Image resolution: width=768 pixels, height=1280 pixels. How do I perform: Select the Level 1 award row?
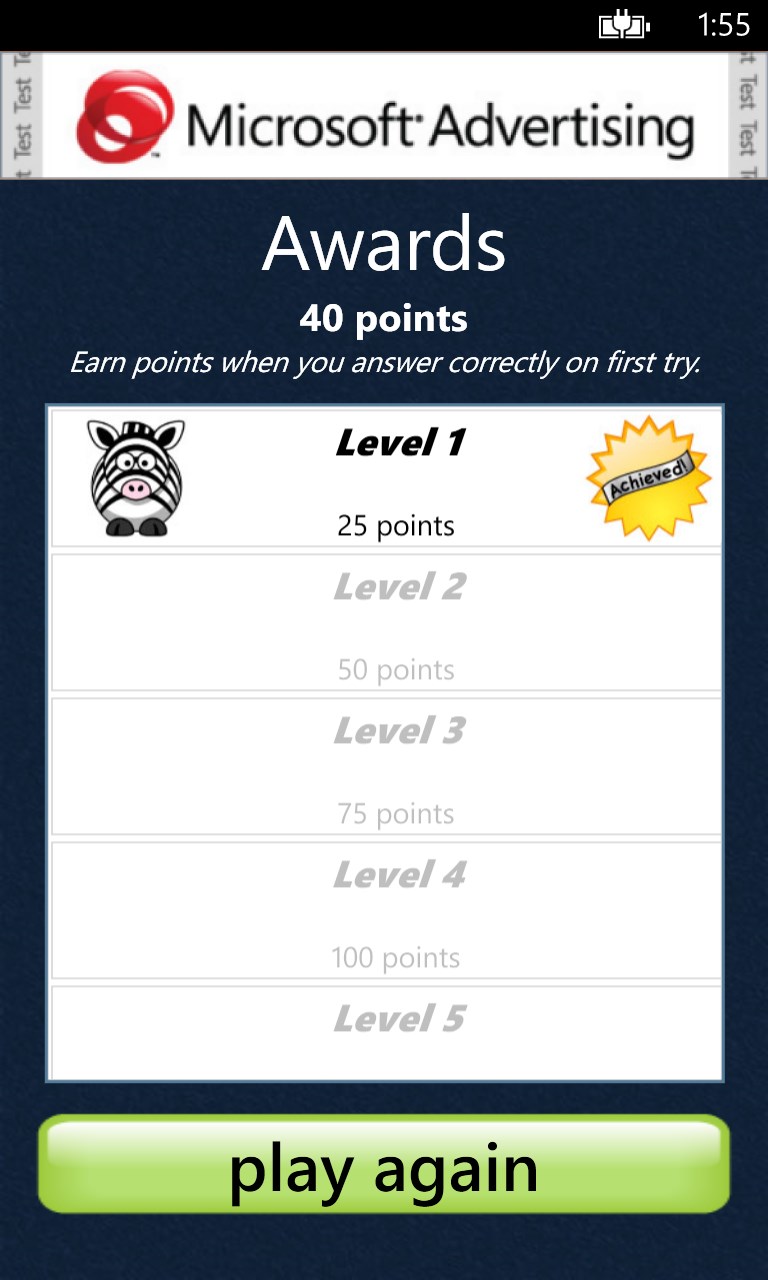385,478
